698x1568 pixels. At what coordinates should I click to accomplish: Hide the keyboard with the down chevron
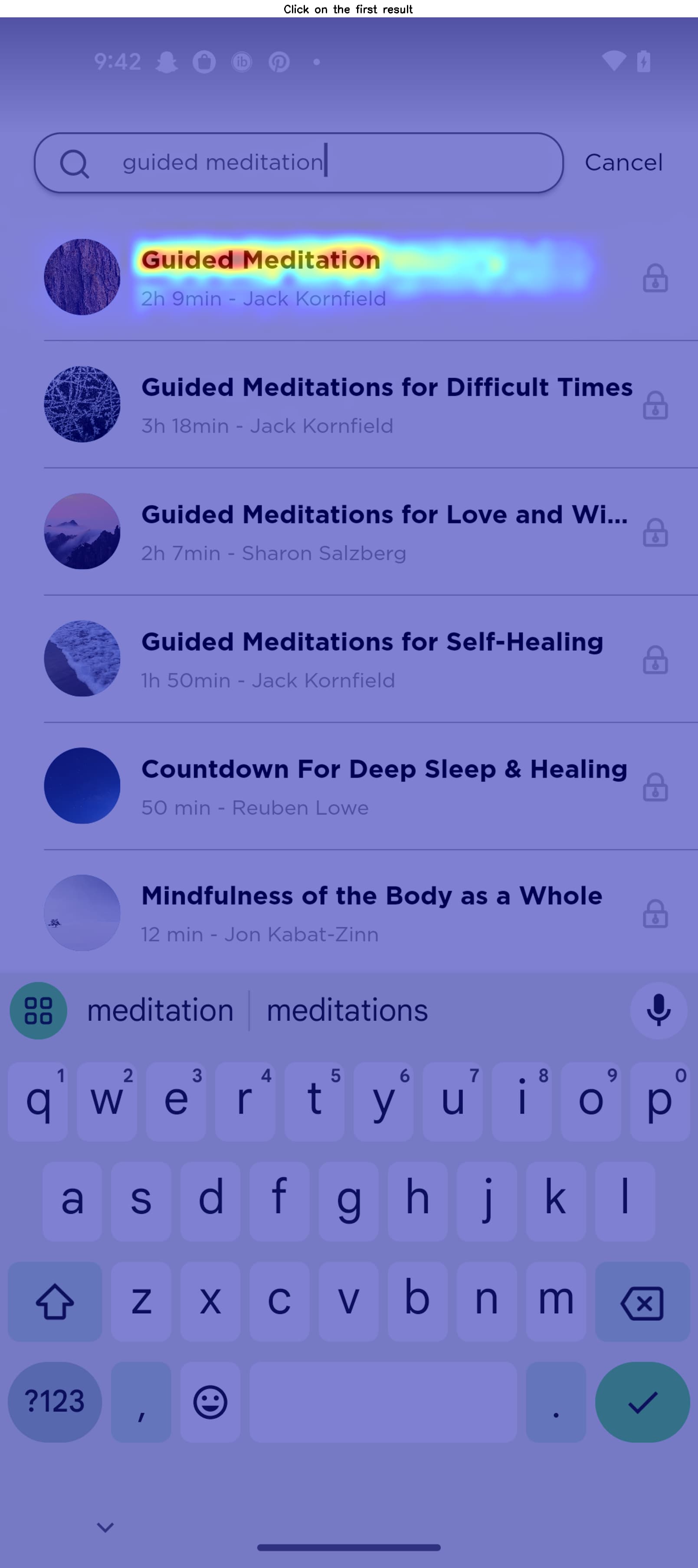(x=105, y=1527)
